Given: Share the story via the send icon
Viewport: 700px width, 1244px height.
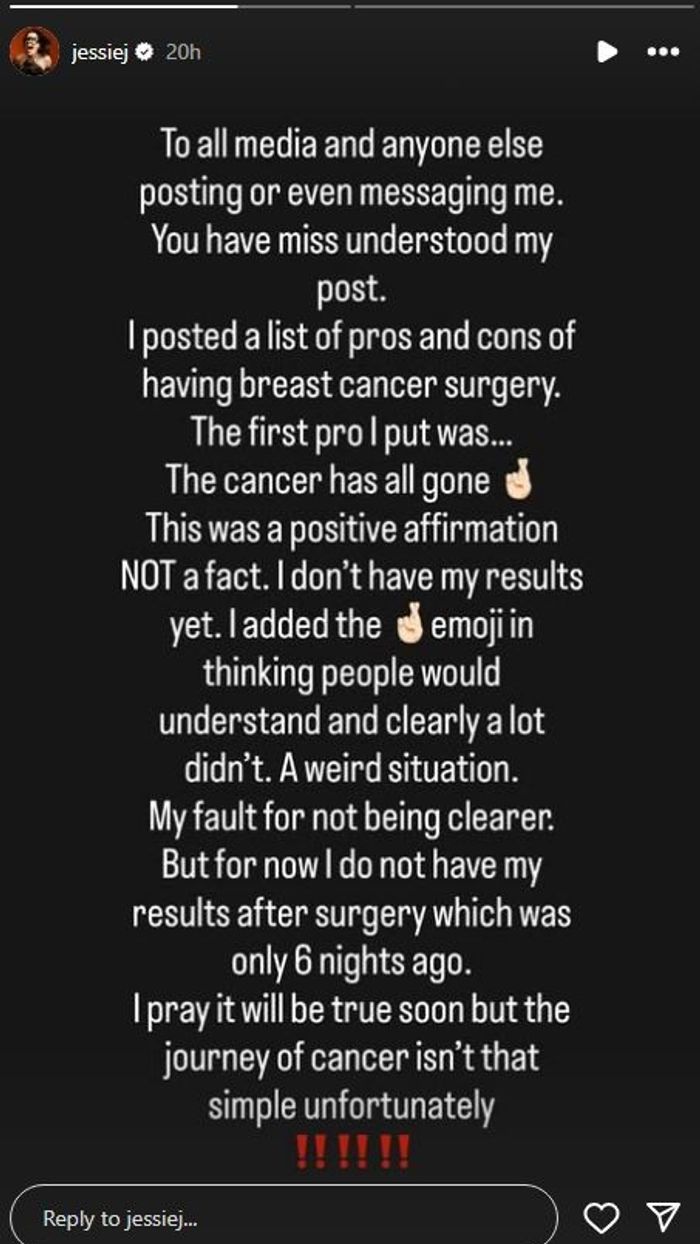Looking at the screenshot, I should click(x=663, y=1217).
